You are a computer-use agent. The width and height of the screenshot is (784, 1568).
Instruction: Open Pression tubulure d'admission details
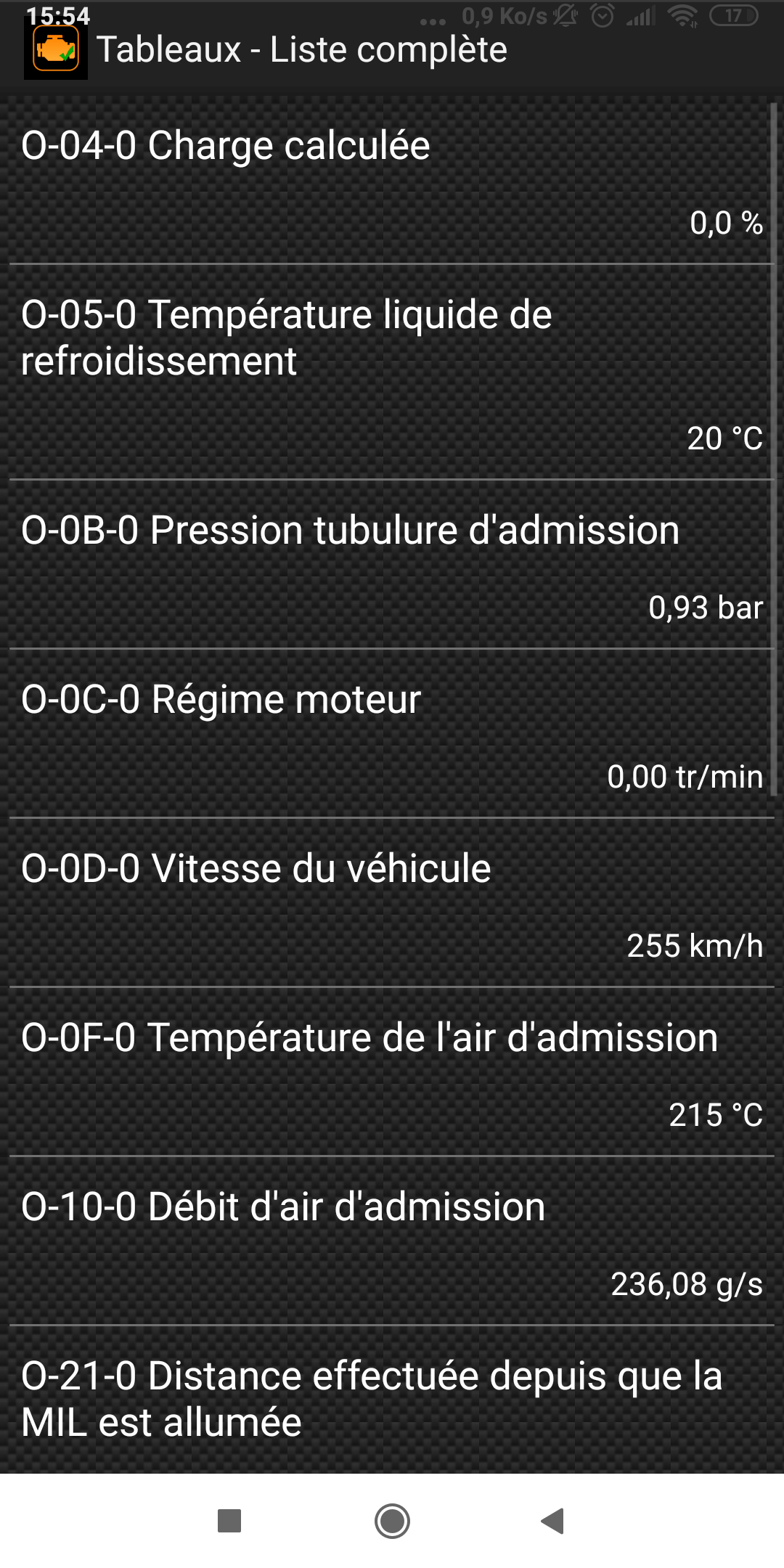[392, 565]
